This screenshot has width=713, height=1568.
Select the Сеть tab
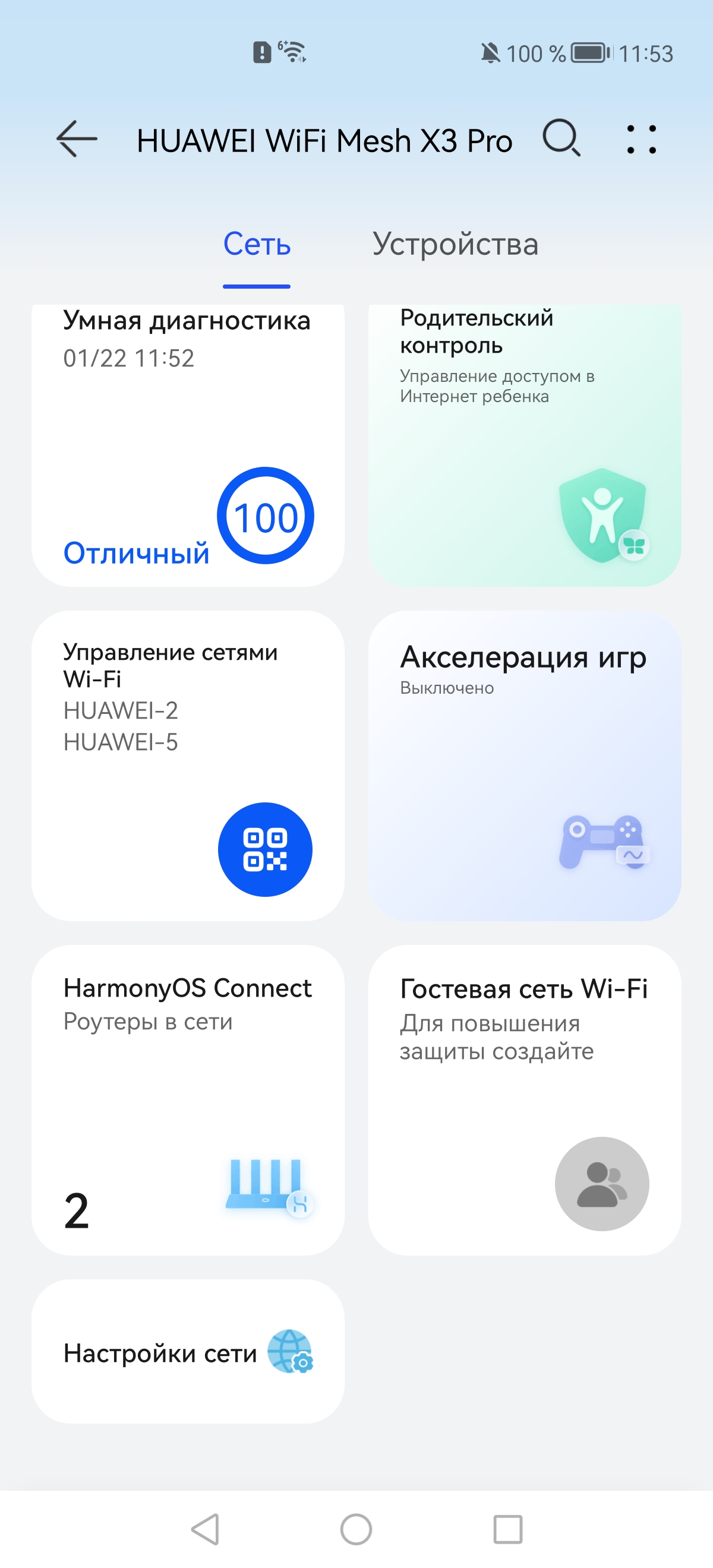point(256,245)
